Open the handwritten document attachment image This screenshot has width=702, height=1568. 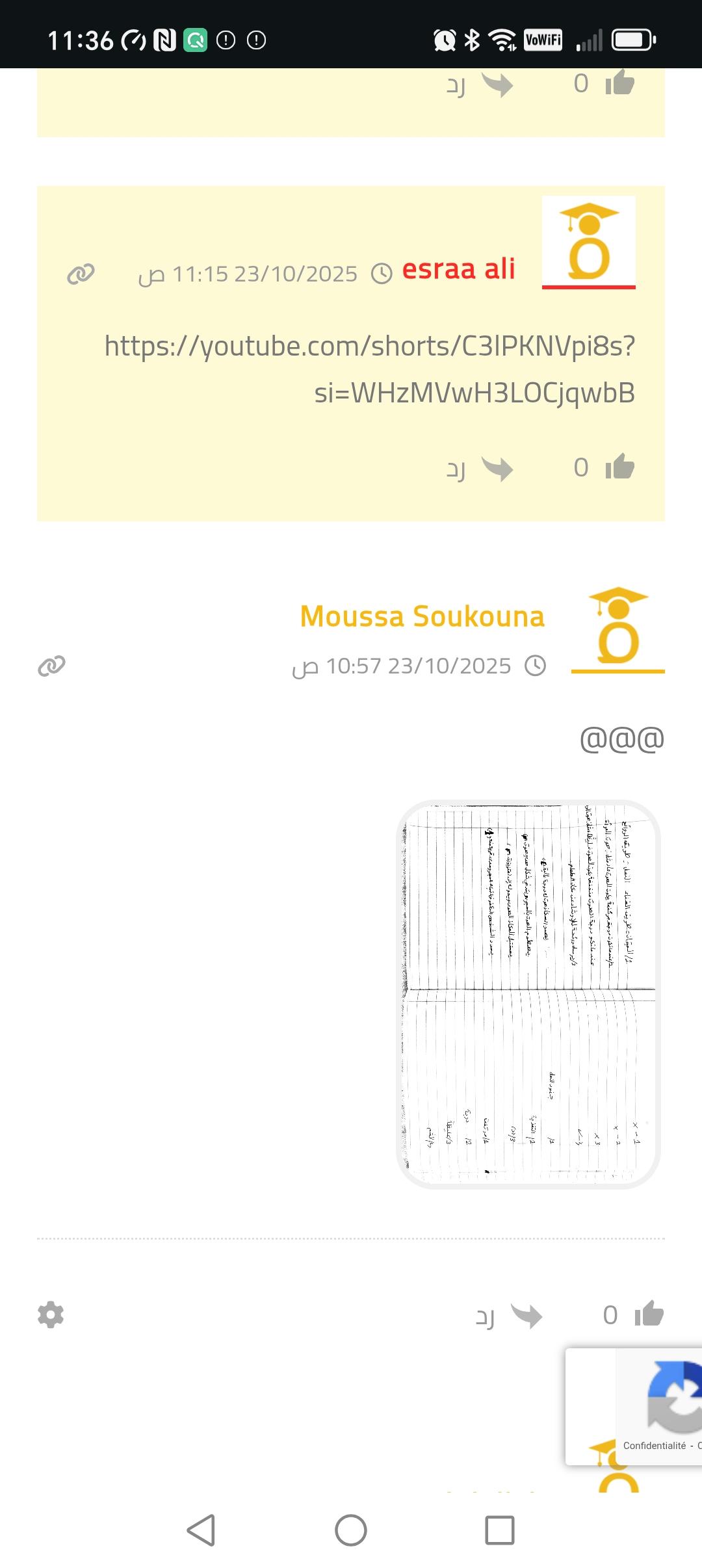pyautogui.click(x=528, y=994)
